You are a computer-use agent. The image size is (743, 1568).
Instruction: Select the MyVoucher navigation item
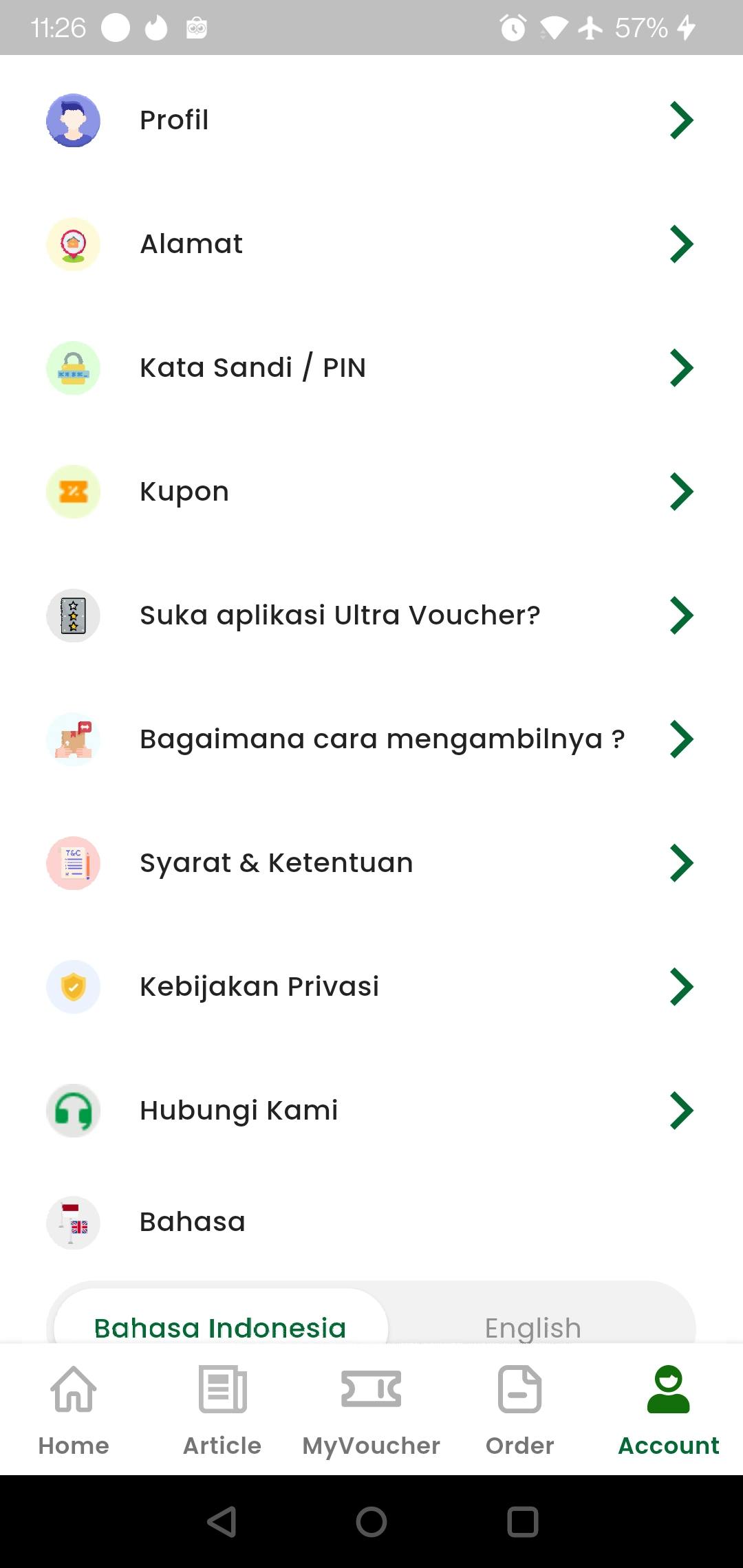click(371, 1410)
